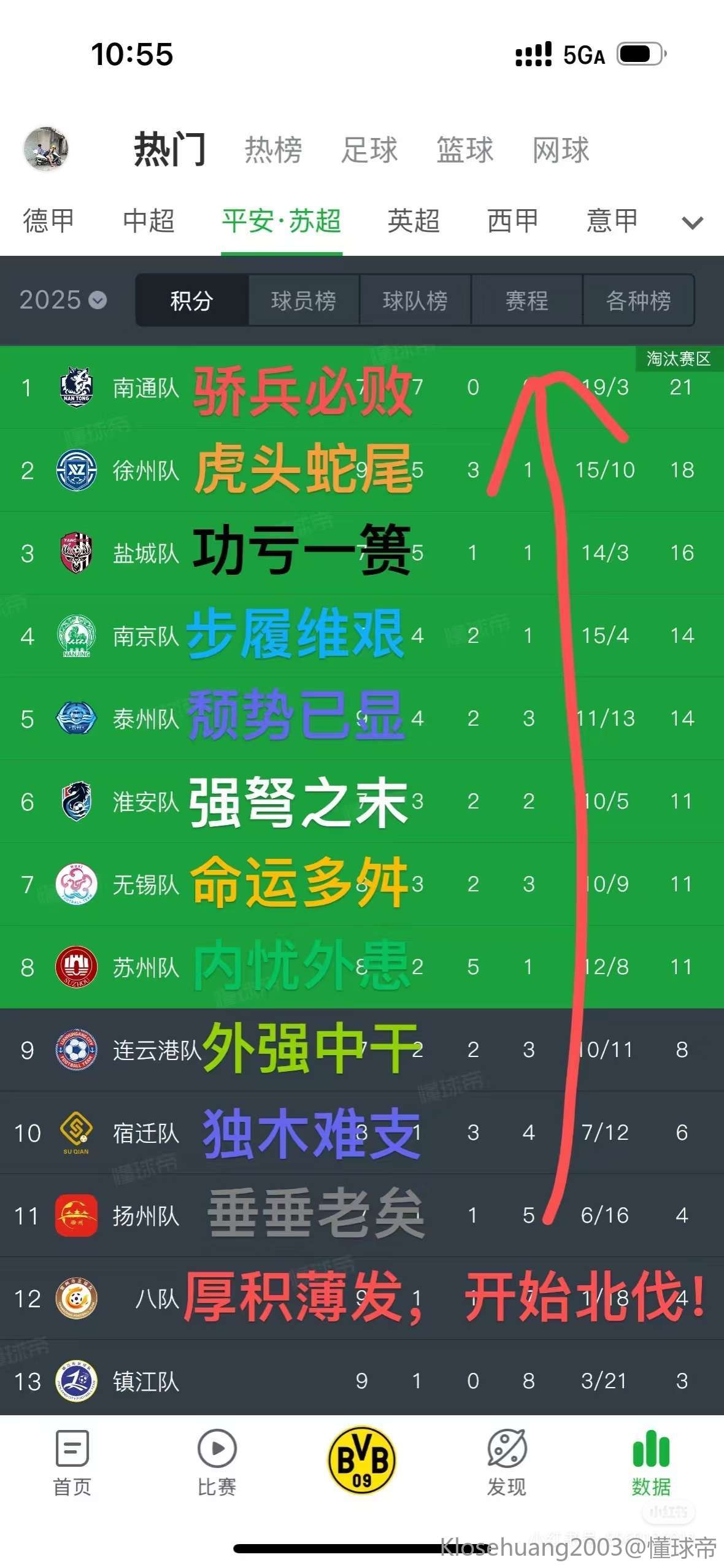Viewport: 724px width, 1568px height.
Task: Open the profile avatar
Action: tap(45, 149)
